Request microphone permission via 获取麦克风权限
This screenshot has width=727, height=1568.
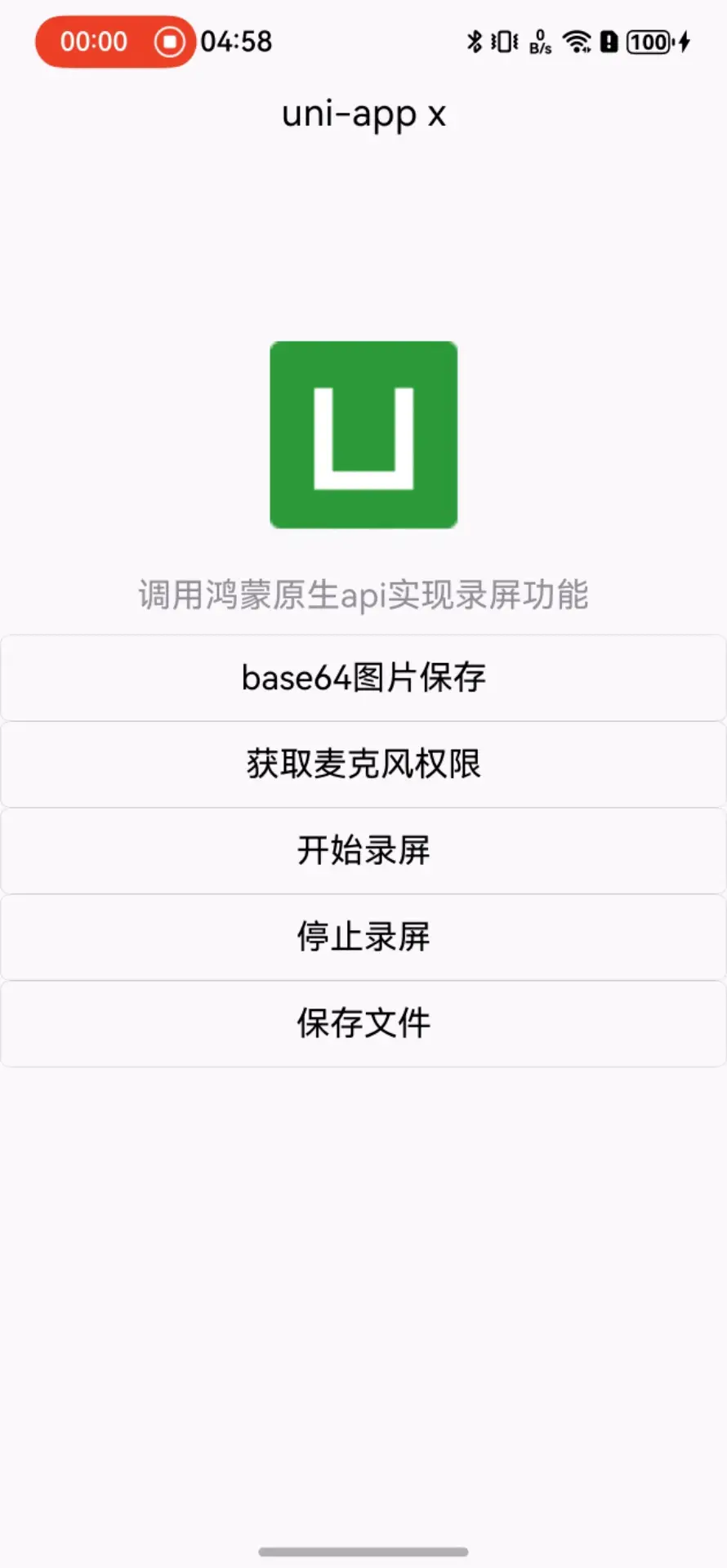(363, 764)
